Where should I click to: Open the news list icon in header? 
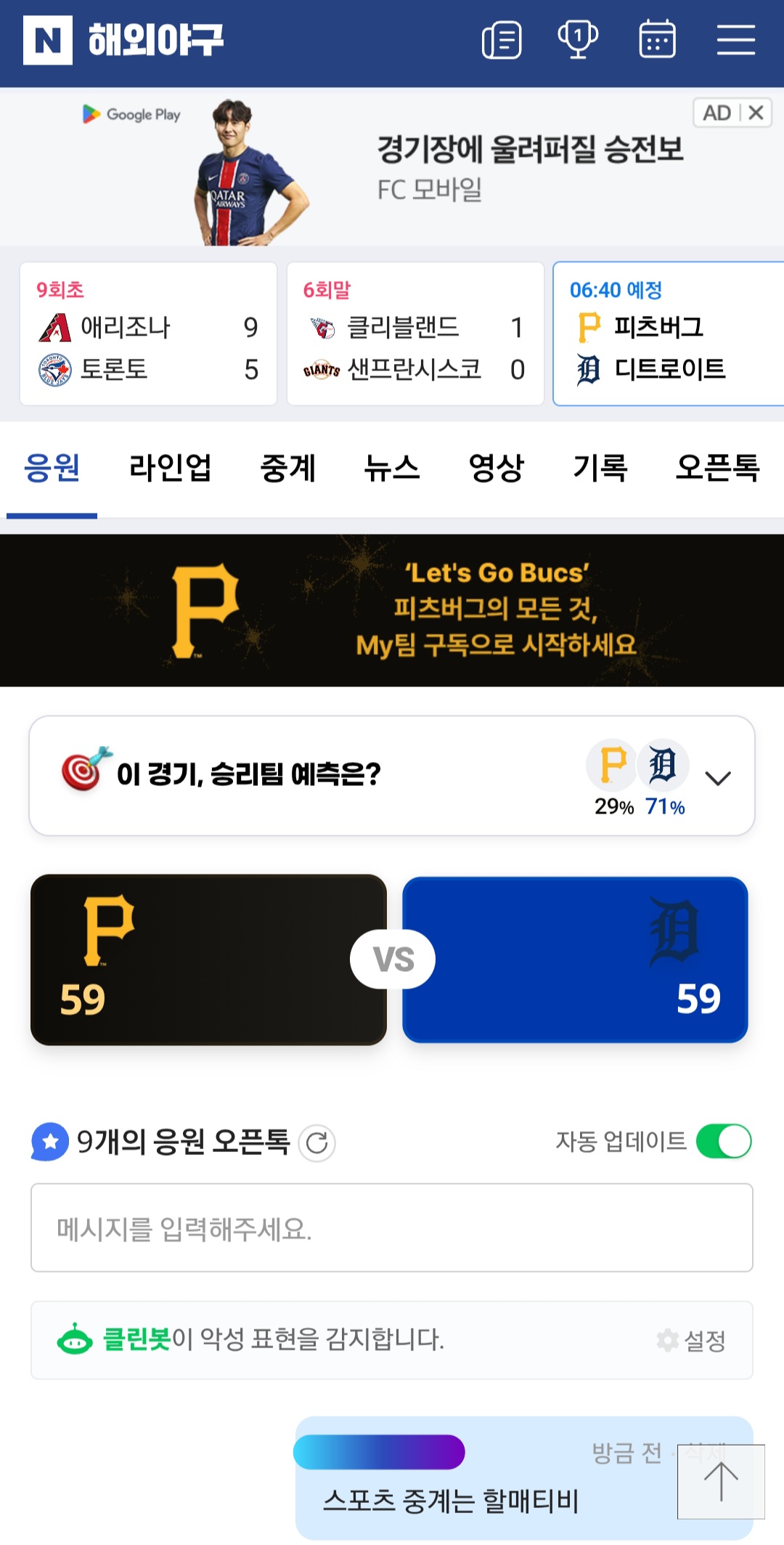502,40
